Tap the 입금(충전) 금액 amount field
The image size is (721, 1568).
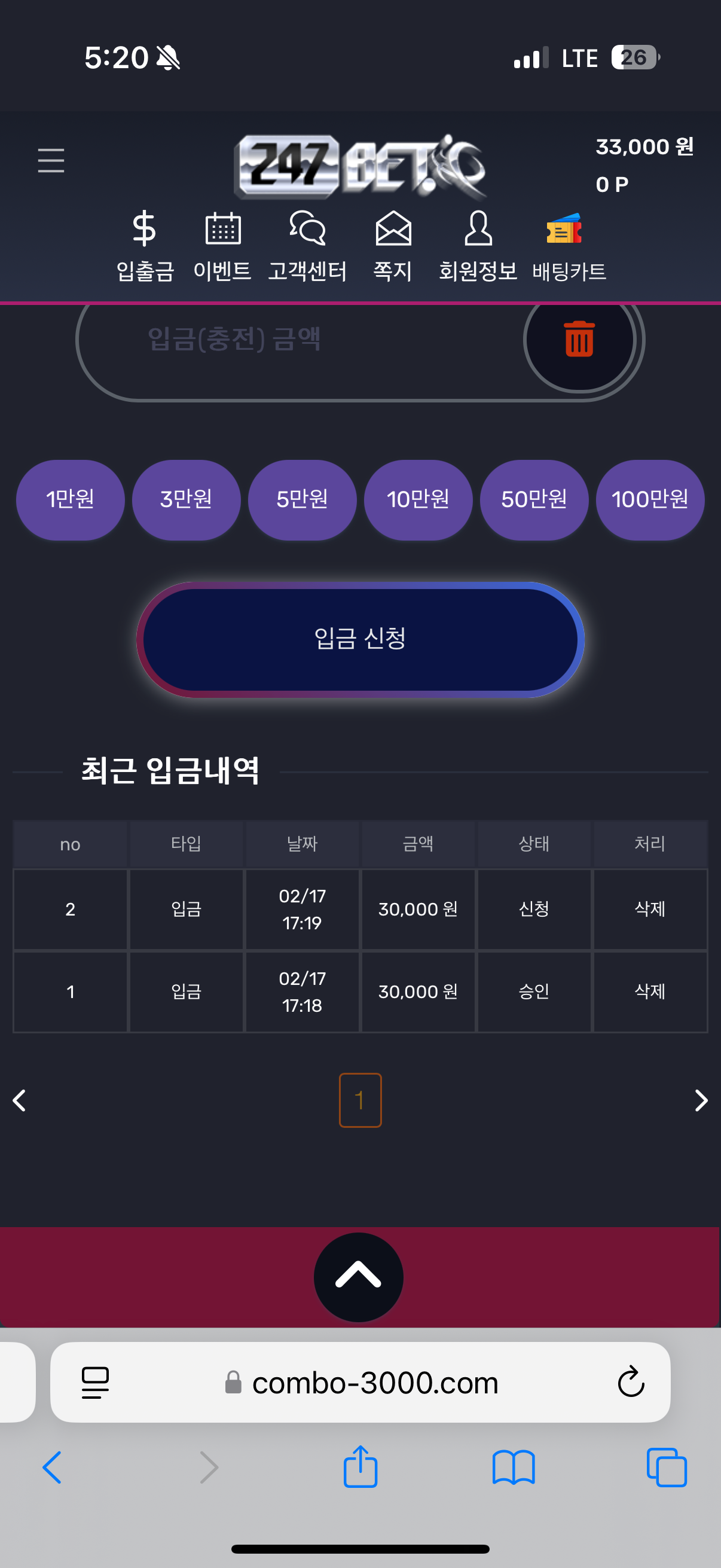(x=292, y=340)
